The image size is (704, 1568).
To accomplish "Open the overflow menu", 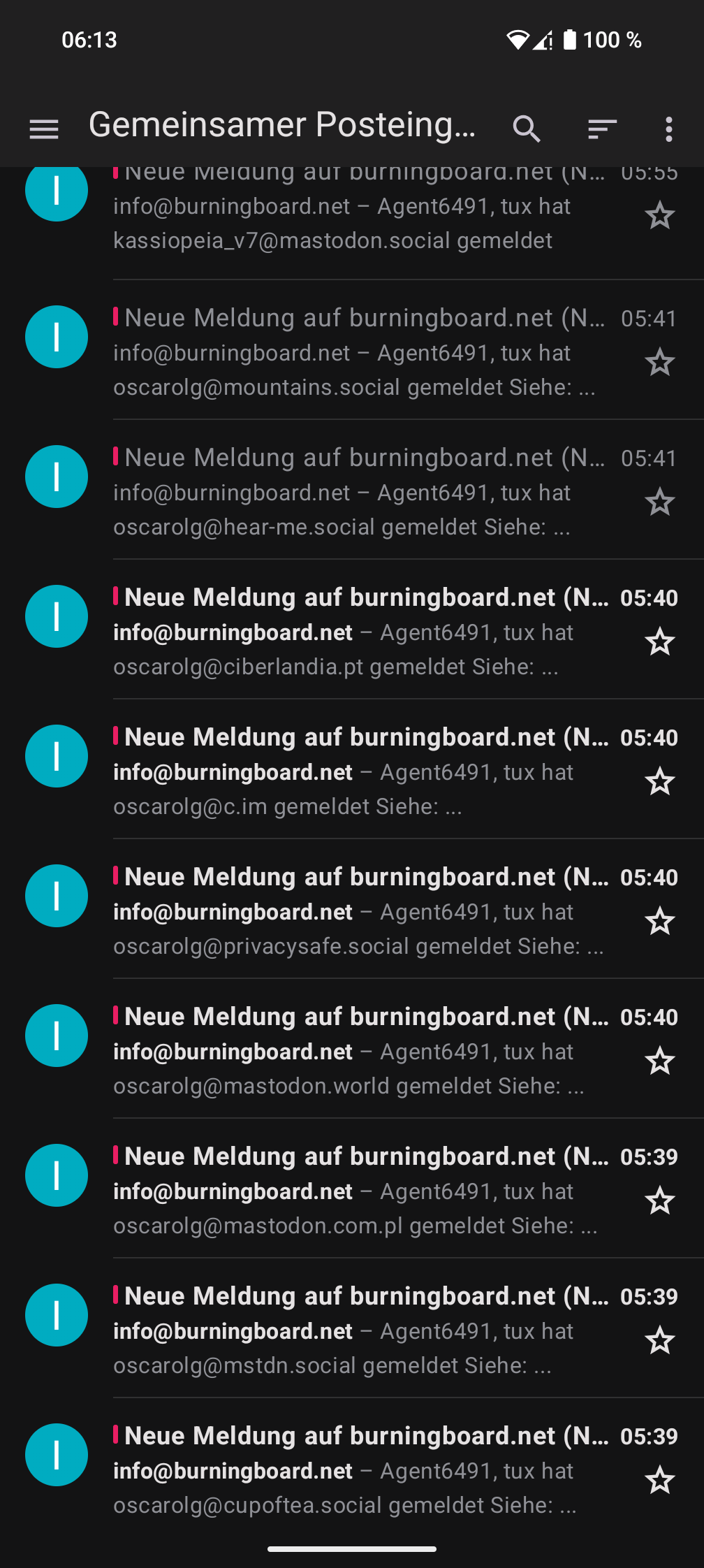I will 668,129.
